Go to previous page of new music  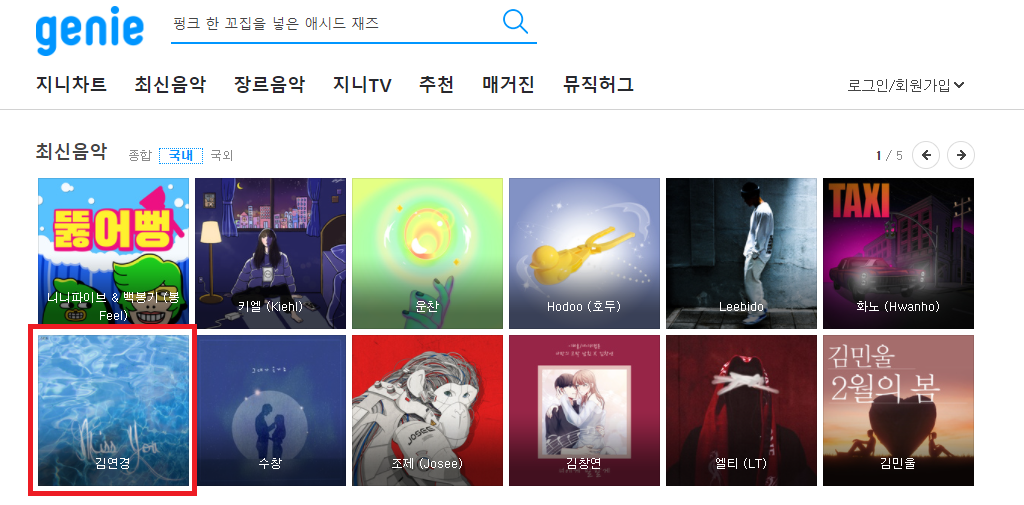tap(926, 155)
